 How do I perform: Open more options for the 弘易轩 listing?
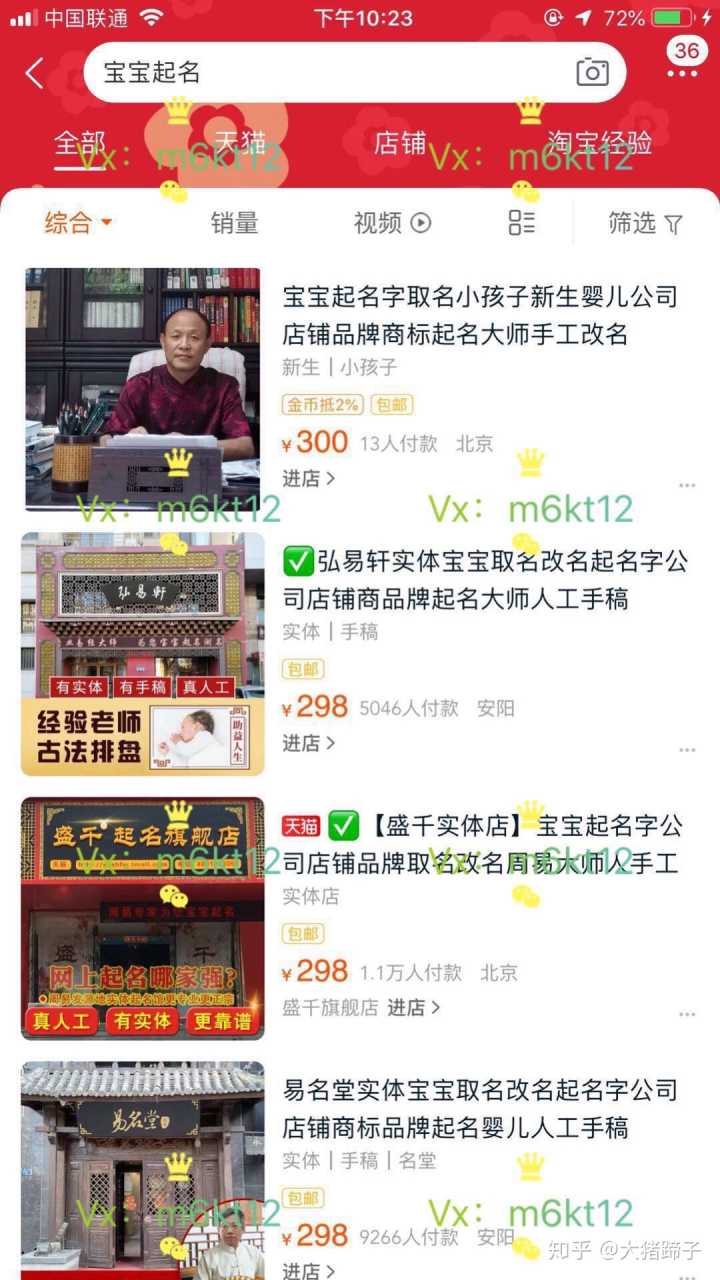tap(686, 750)
